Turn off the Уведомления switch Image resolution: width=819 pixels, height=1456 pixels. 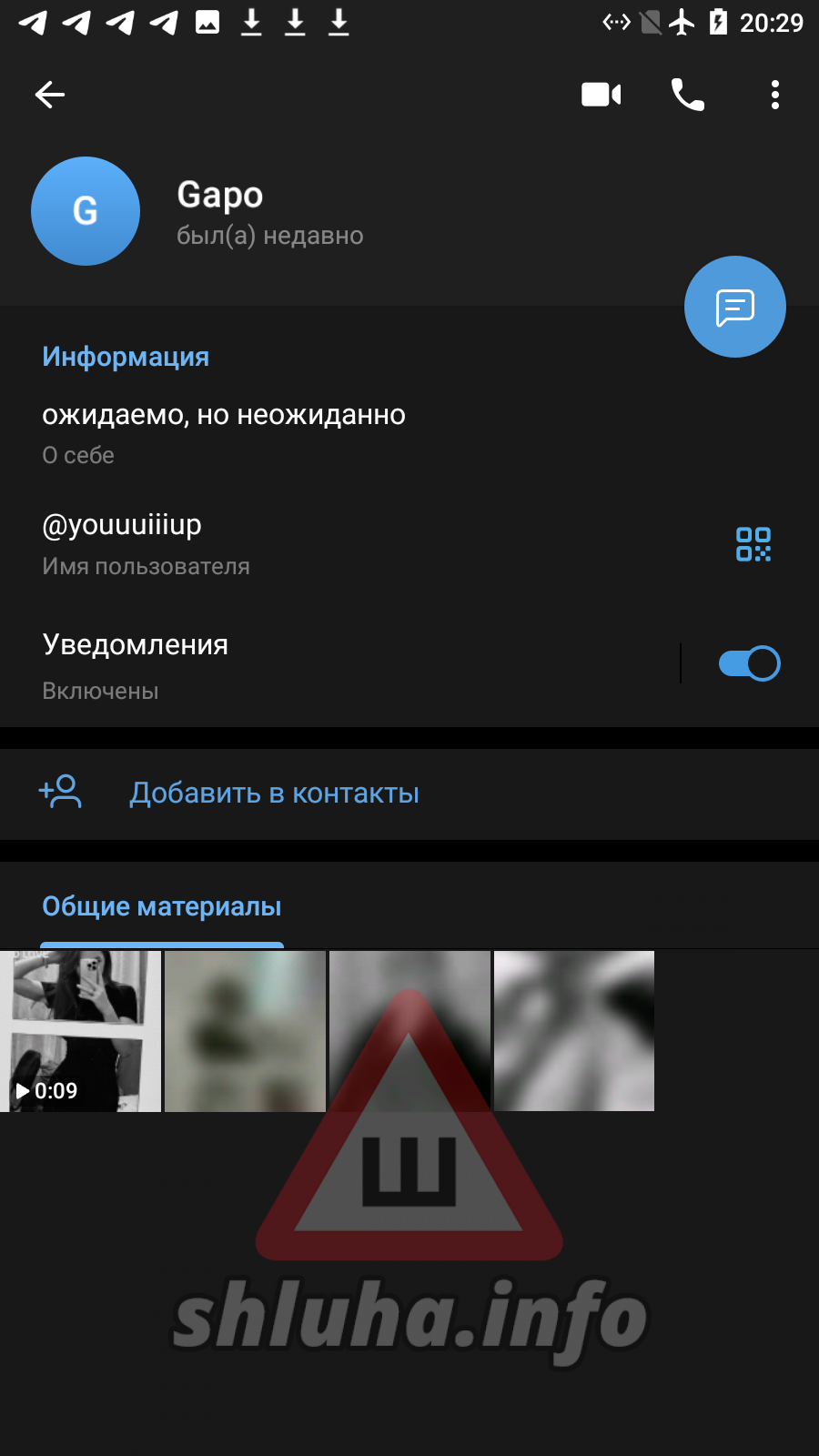coord(749,663)
